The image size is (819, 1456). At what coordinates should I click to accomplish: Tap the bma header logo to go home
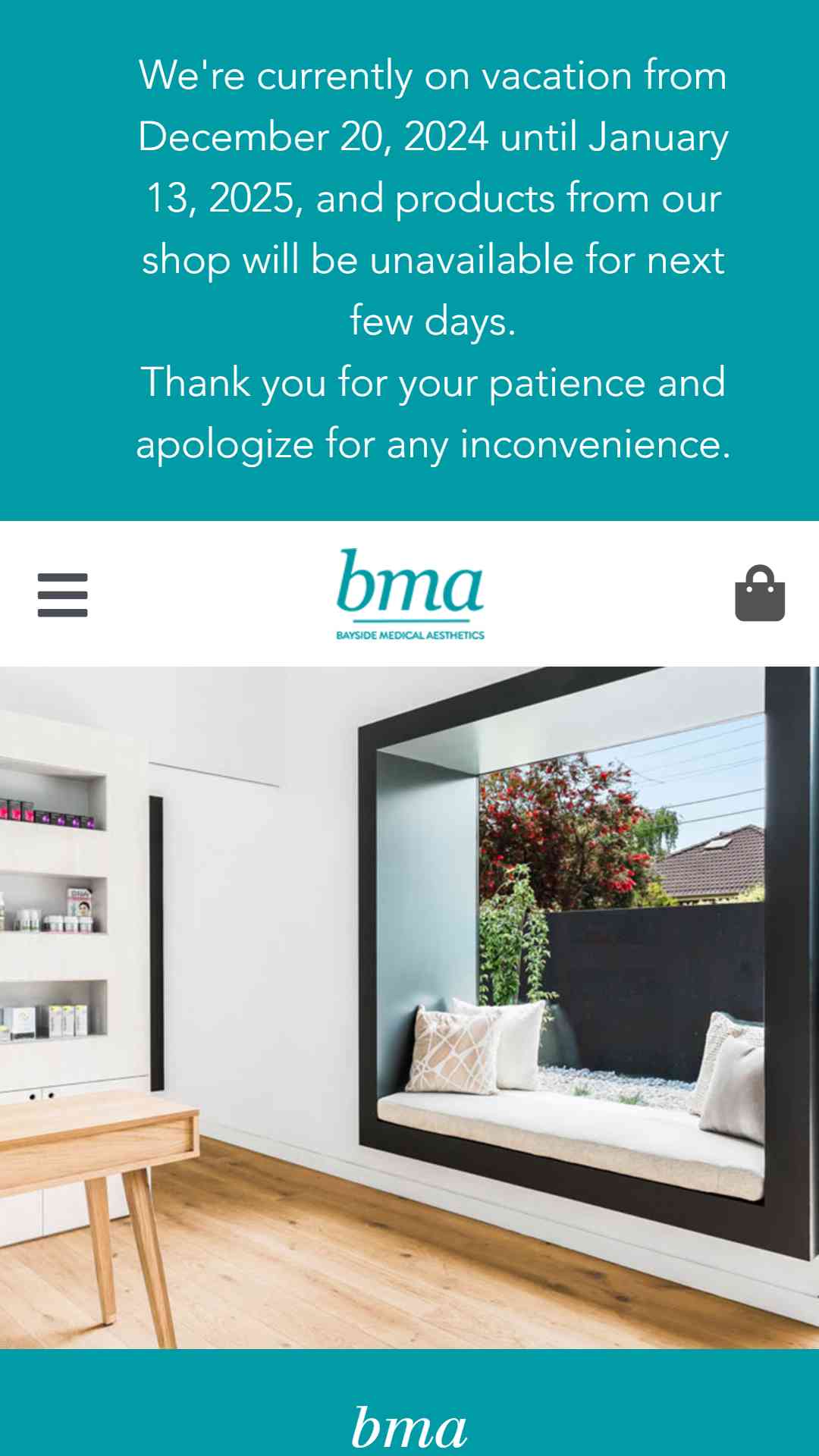point(410,594)
